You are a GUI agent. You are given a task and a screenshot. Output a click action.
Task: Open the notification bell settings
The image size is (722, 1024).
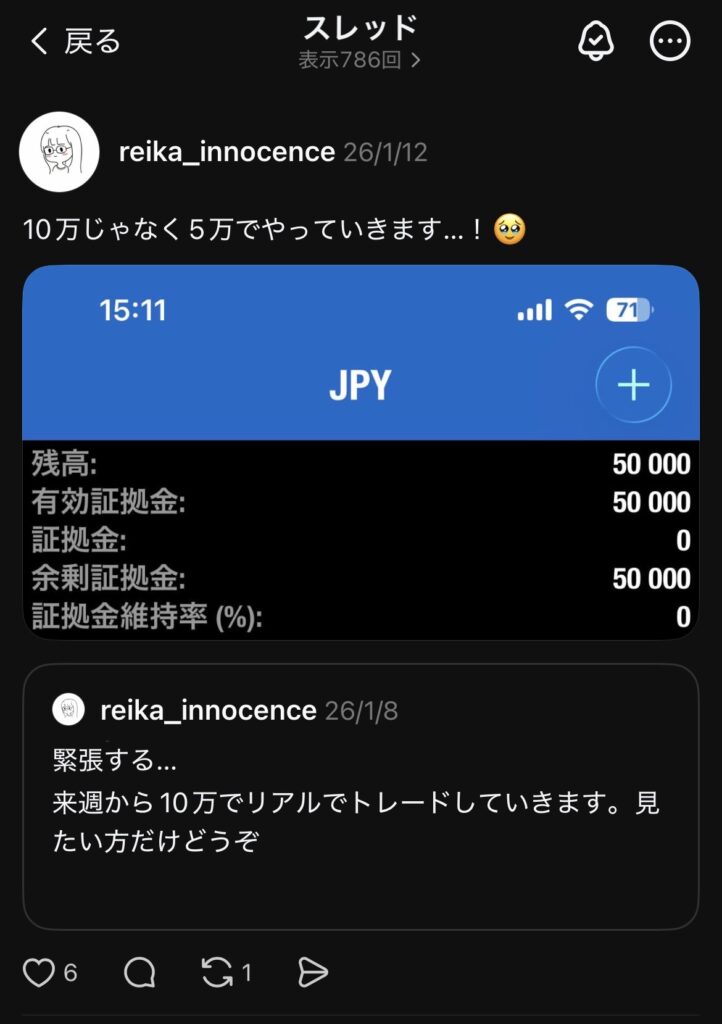[597, 41]
